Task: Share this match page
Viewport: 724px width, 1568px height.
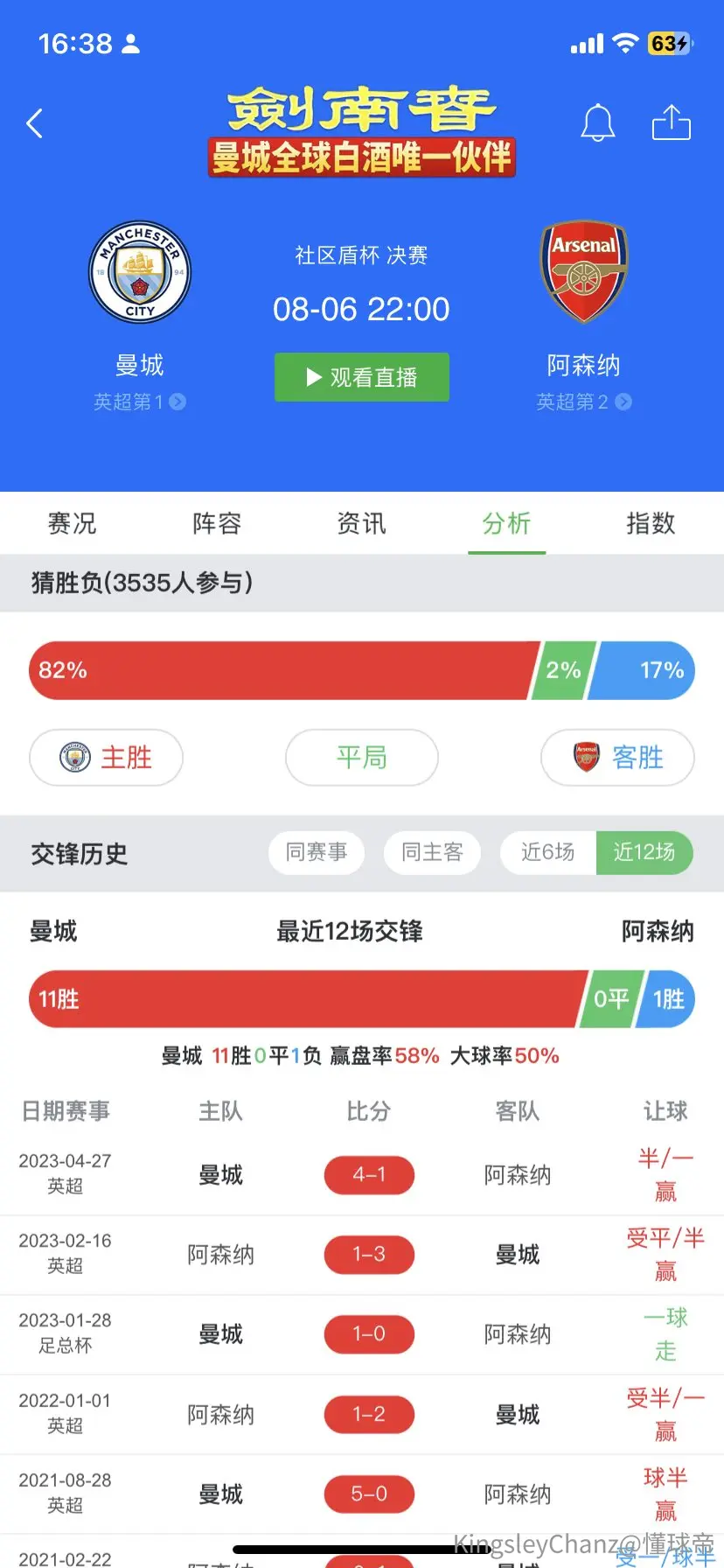Action: tap(672, 122)
